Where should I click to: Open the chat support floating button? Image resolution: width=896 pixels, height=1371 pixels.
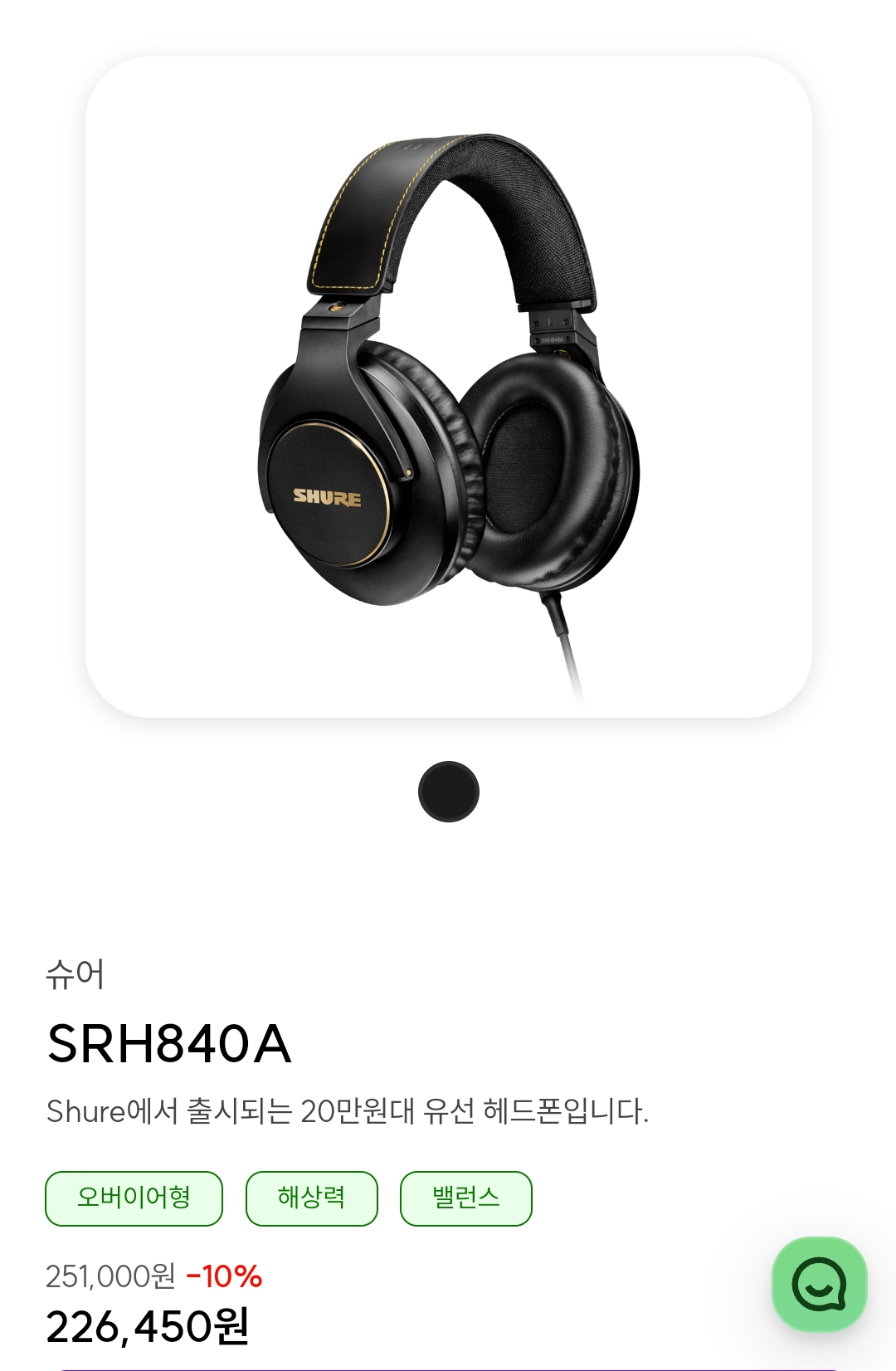(819, 1284)
